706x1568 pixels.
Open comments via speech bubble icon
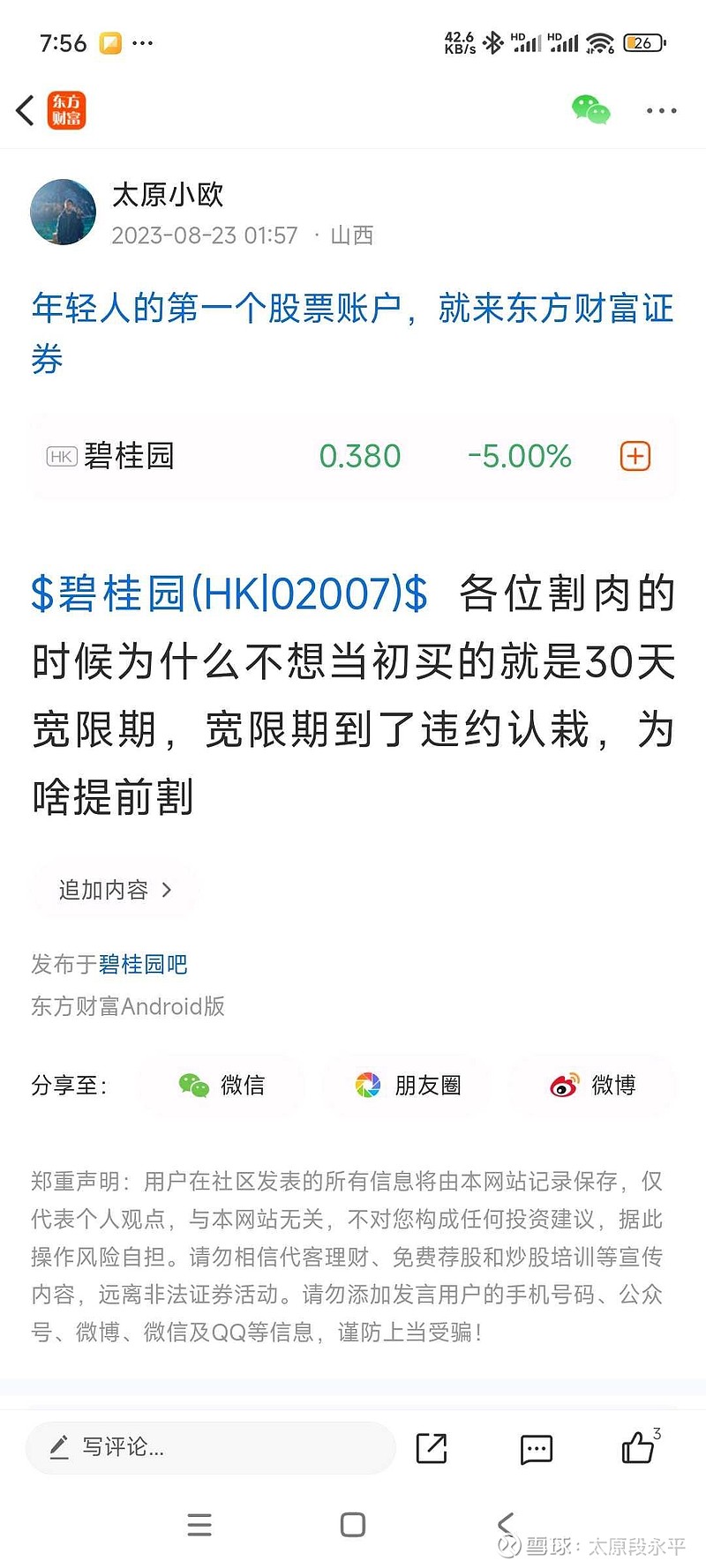(536, 1447)
